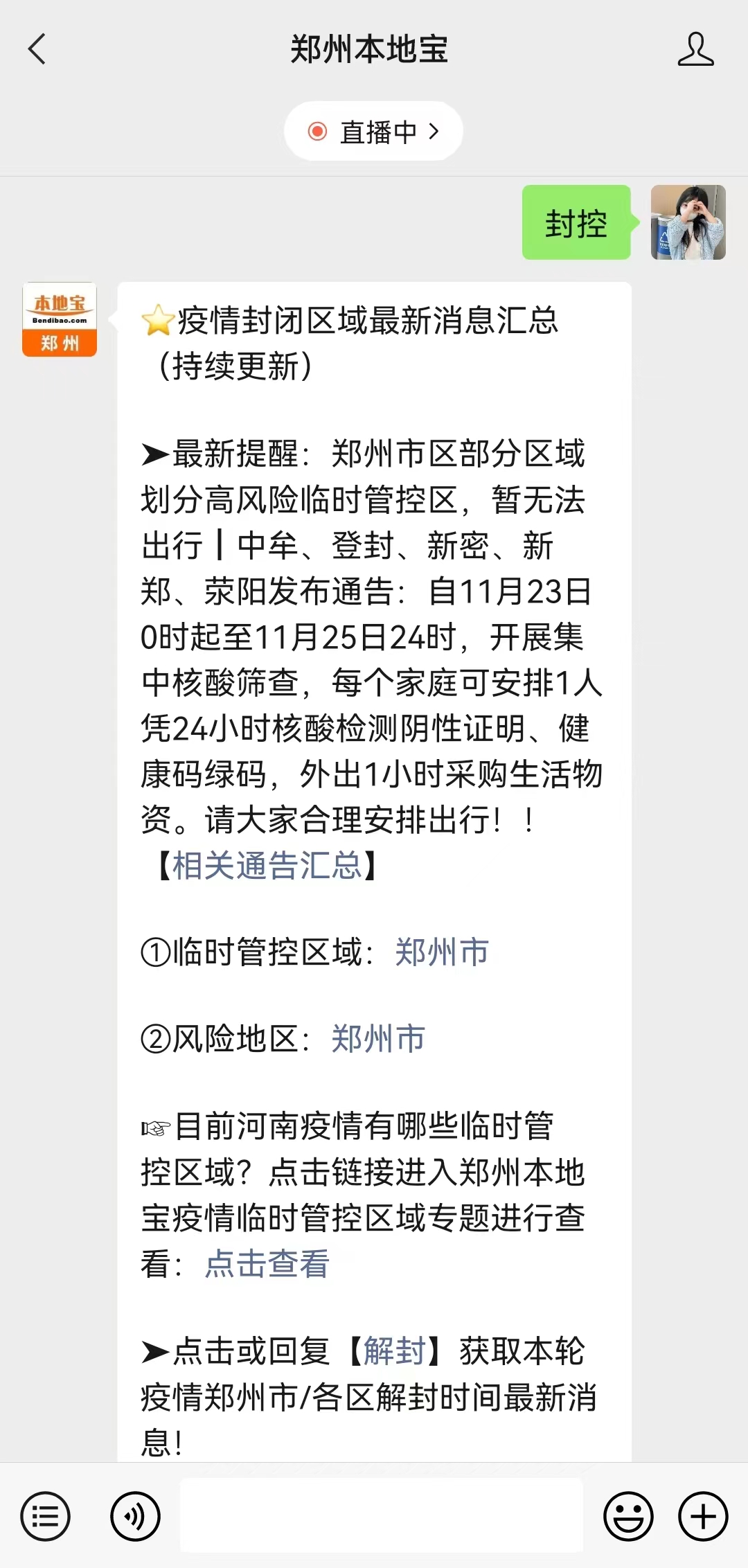
Task: Focus the message text field
Action: coord(381,1515)
